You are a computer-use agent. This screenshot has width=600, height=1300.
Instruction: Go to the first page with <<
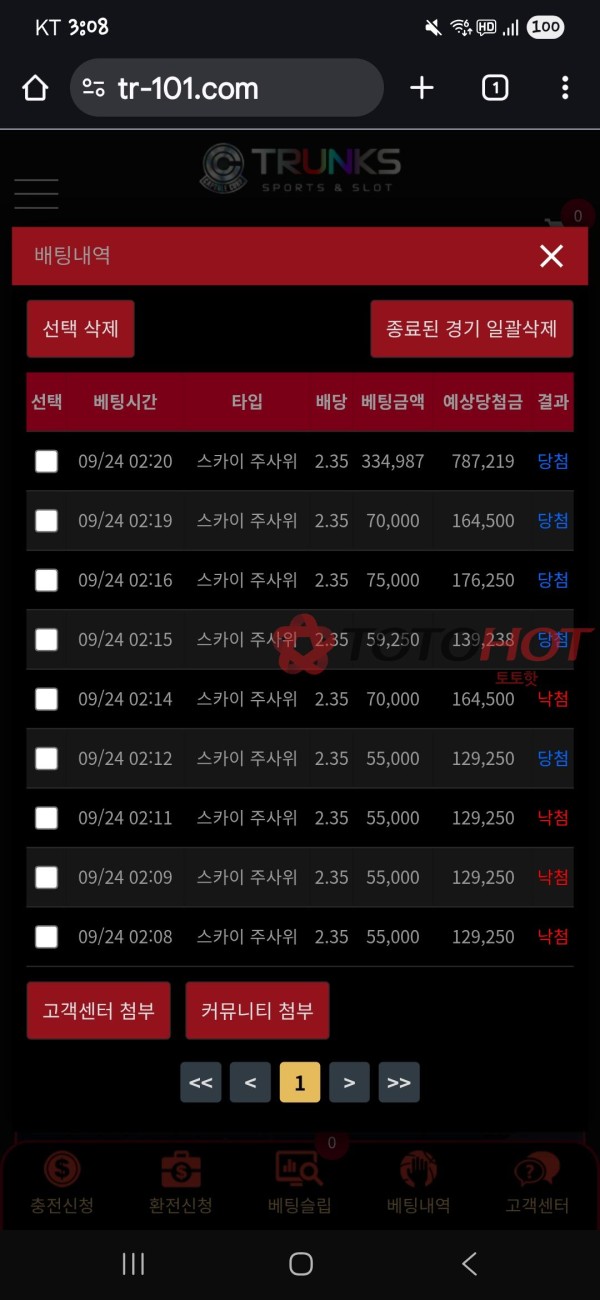point(200,1082)
